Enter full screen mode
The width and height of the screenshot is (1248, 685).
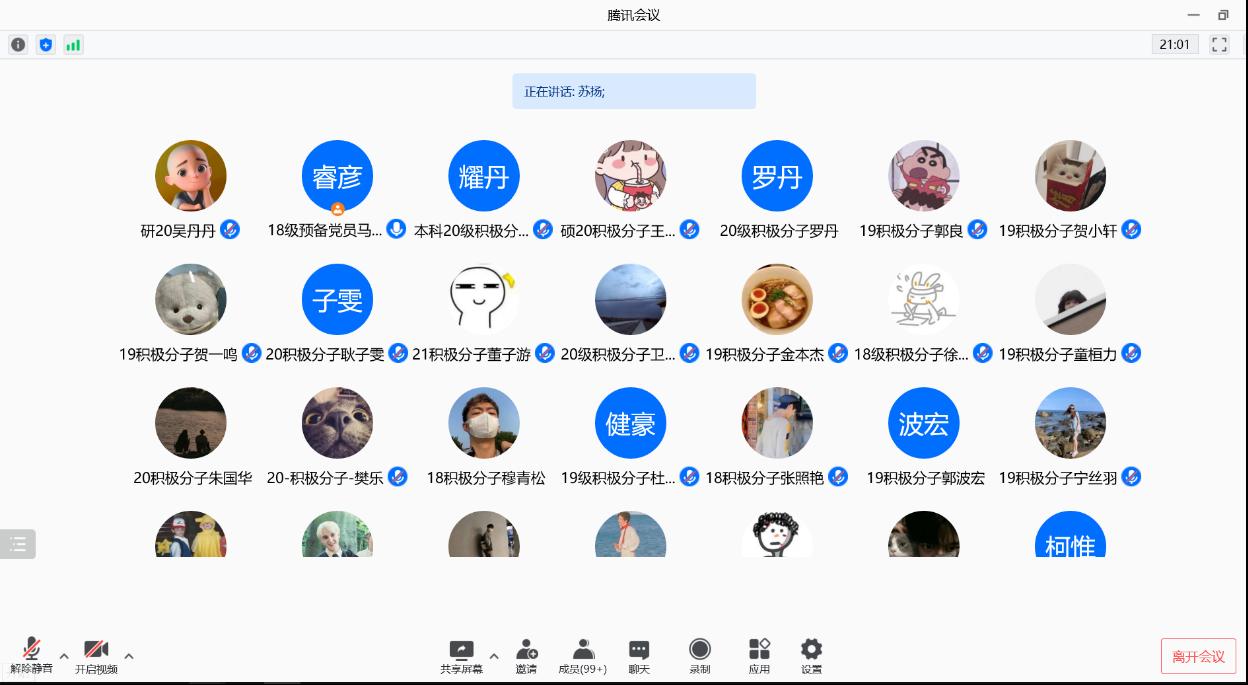(1219, 44)
